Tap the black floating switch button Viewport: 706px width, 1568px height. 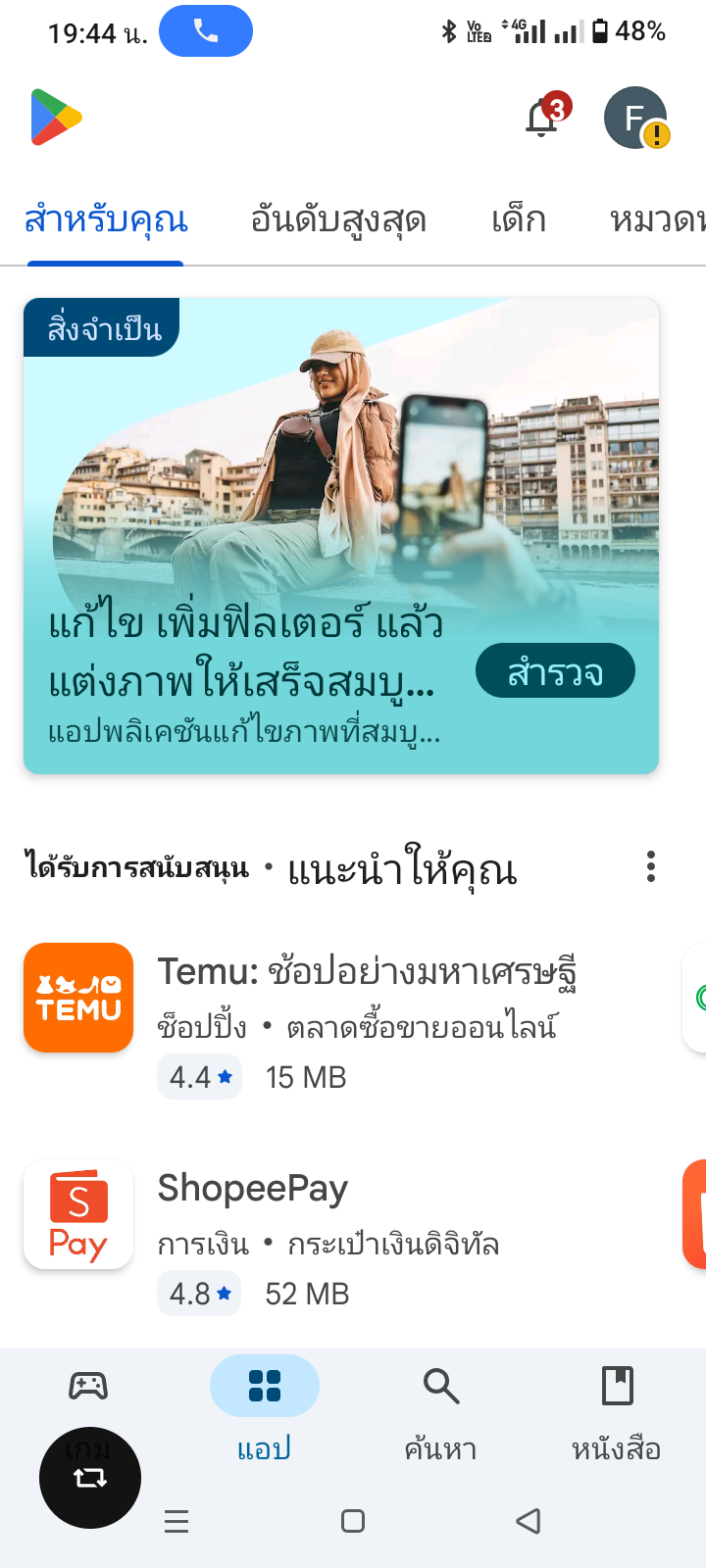(90, 1478)
